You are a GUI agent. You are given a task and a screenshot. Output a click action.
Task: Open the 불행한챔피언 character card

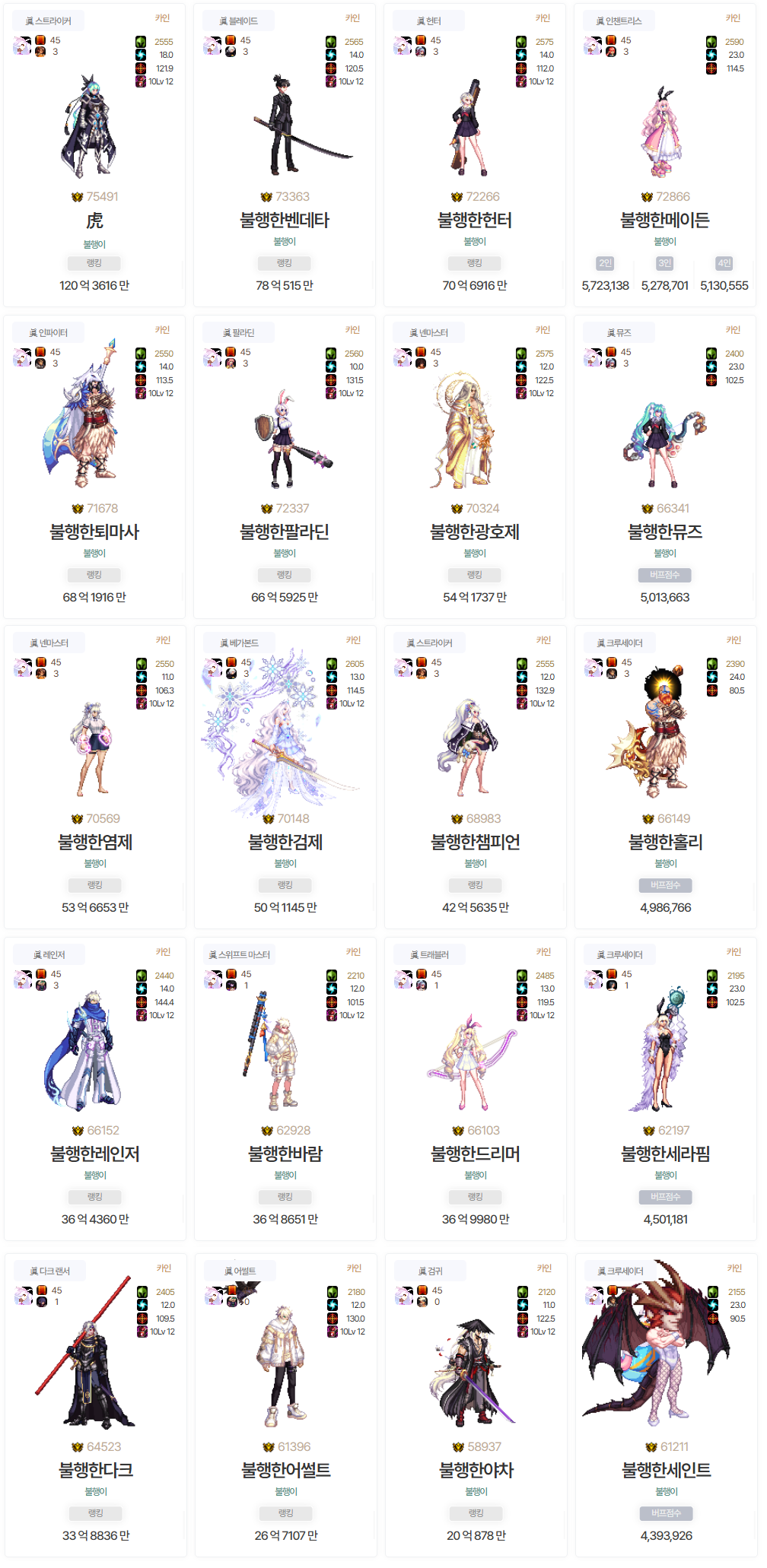click(476, 843)
